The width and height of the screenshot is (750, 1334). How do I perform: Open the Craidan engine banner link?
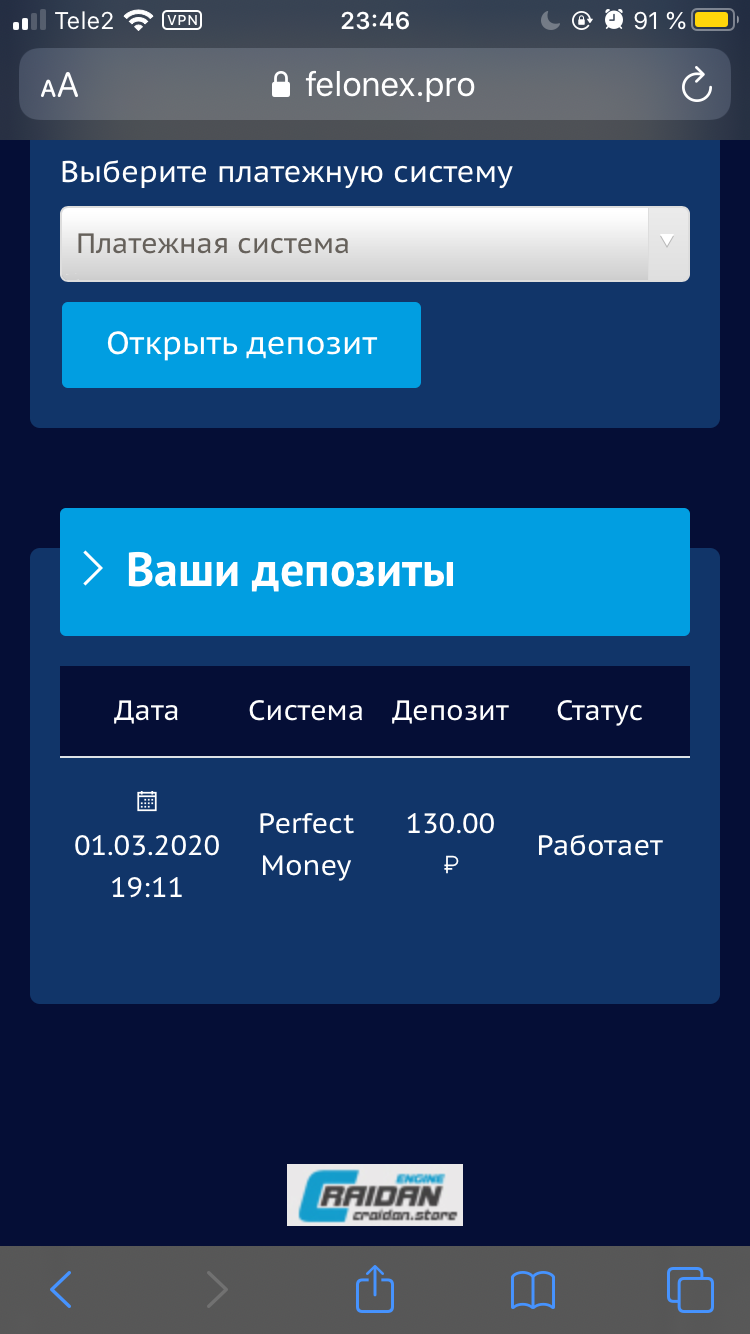[375, 1195]
